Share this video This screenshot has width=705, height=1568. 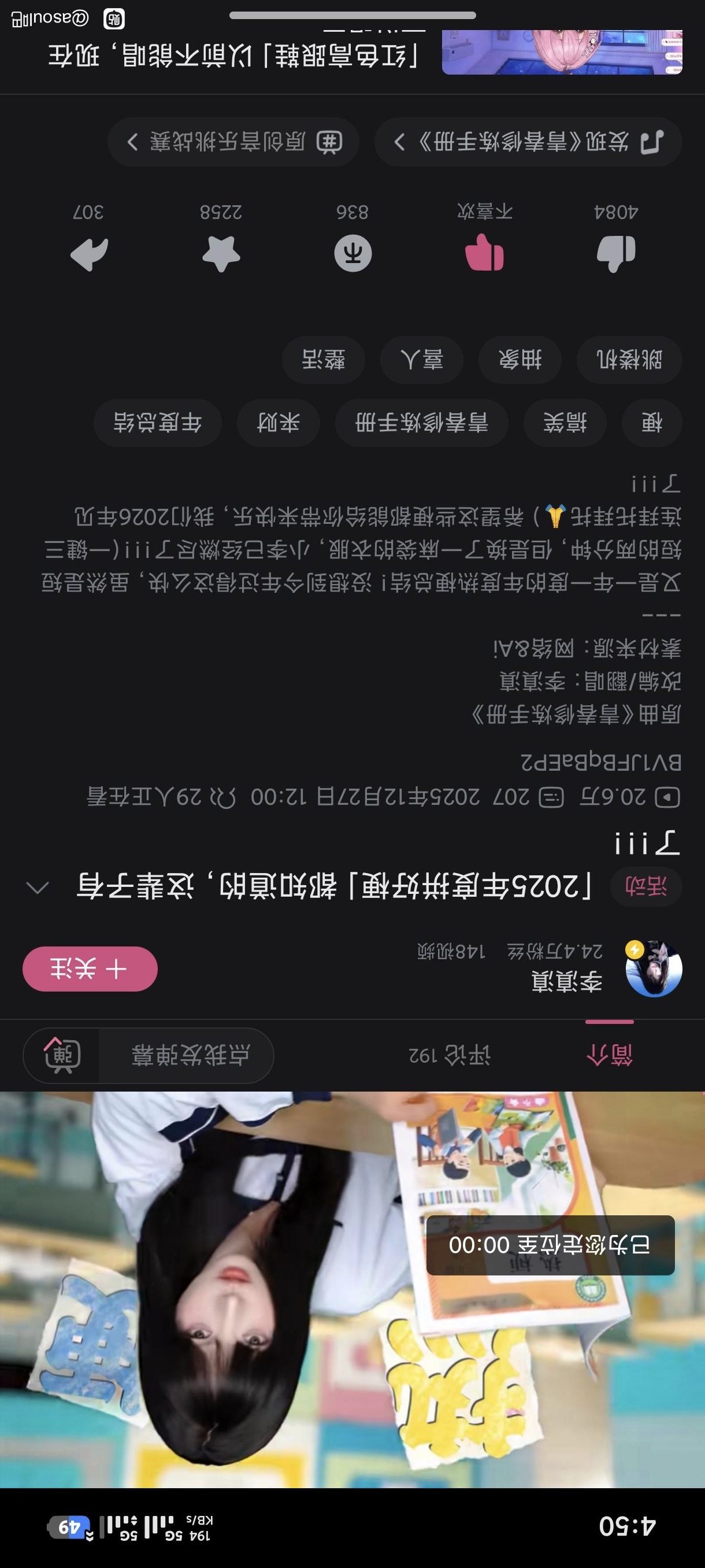point(89,253)
